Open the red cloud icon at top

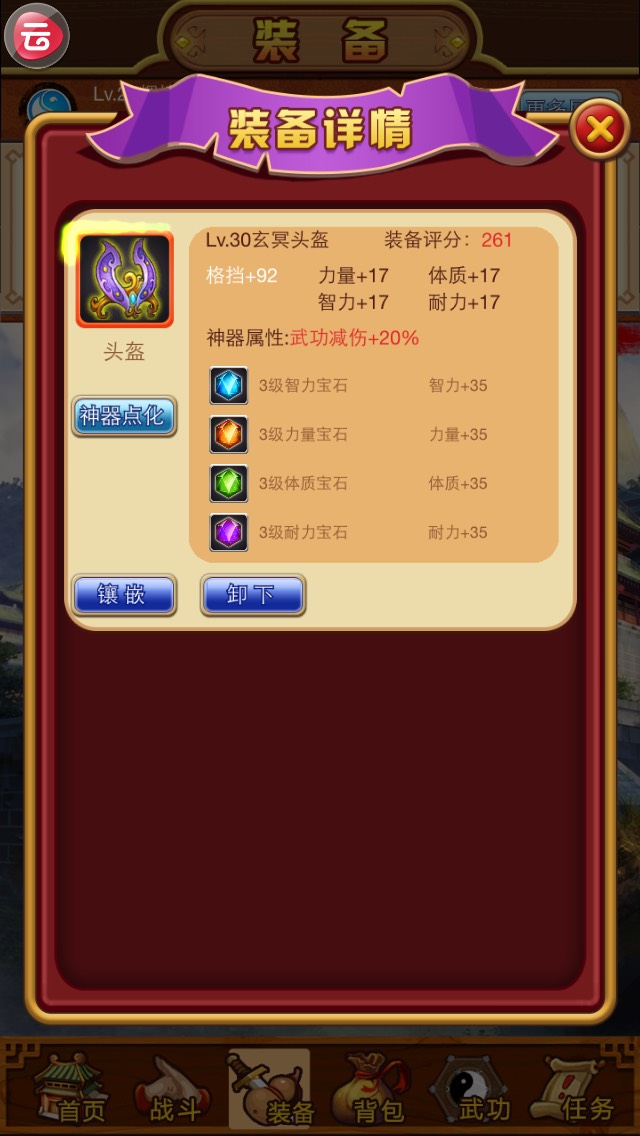pyautogui.click(x=36, y=35)
